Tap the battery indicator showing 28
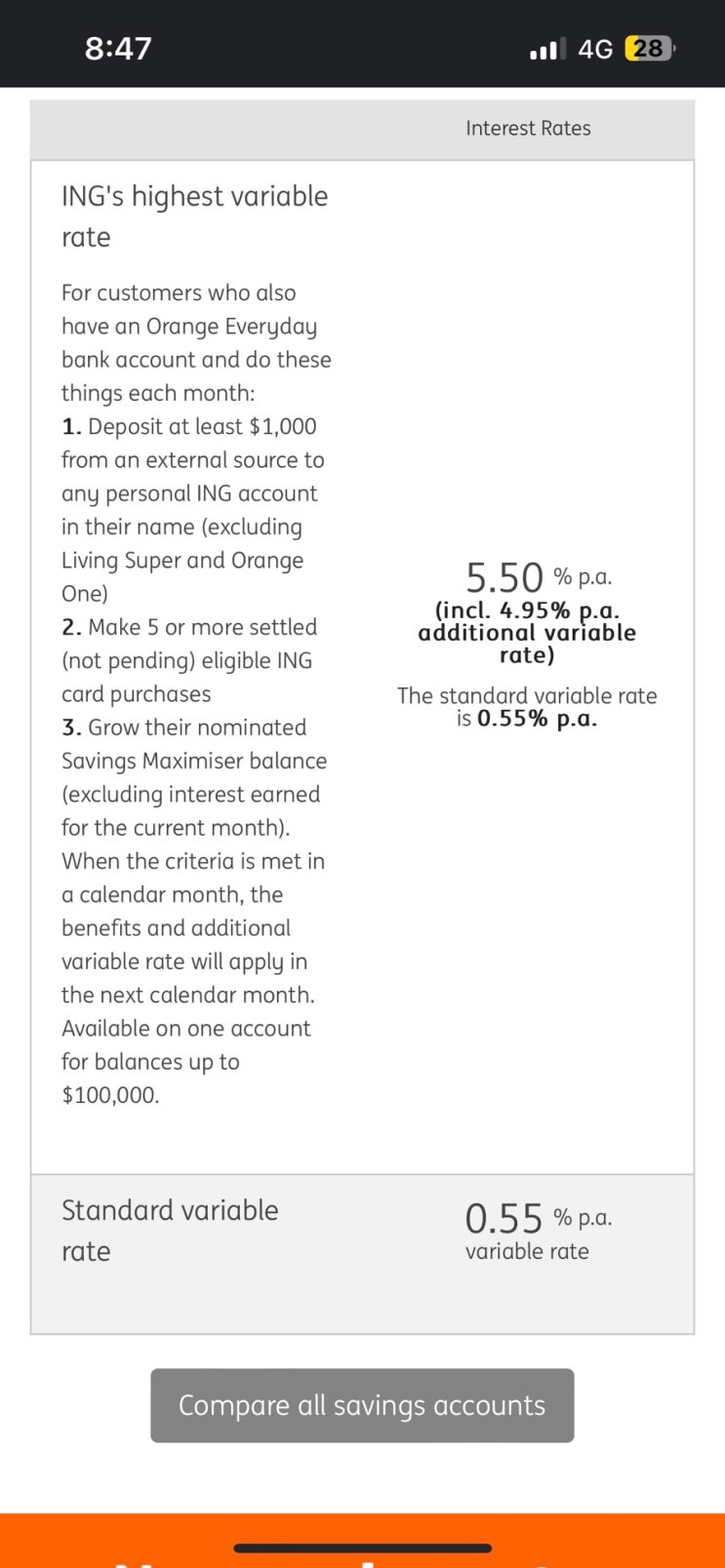This screenshot has height=1568, width=725. point(647,47)
